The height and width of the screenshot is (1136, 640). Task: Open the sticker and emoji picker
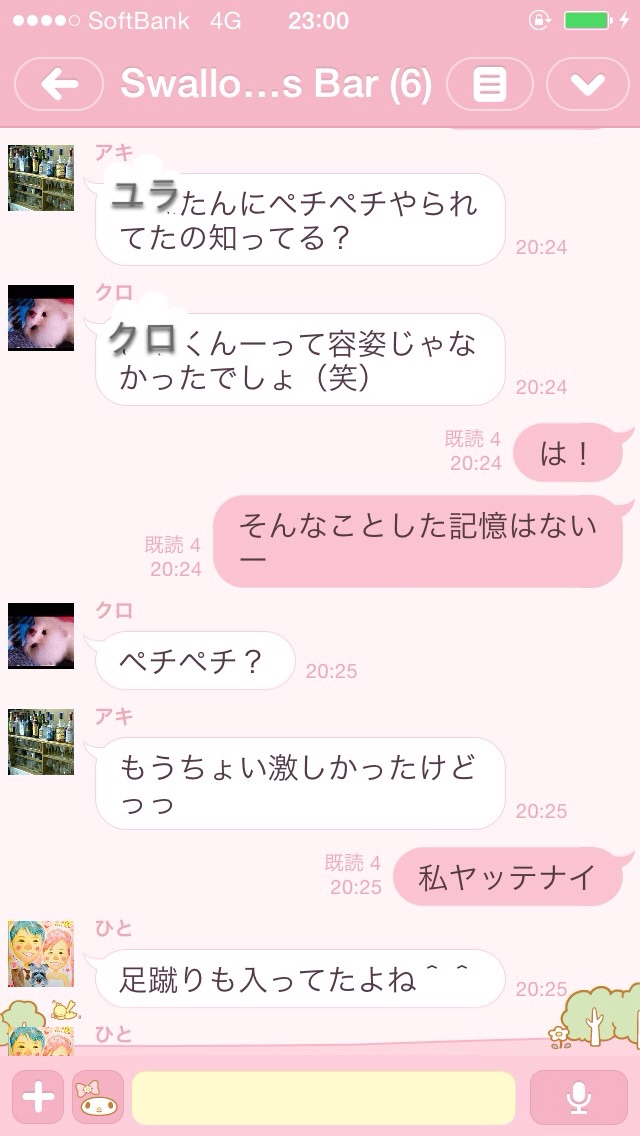coord(98,1097)
